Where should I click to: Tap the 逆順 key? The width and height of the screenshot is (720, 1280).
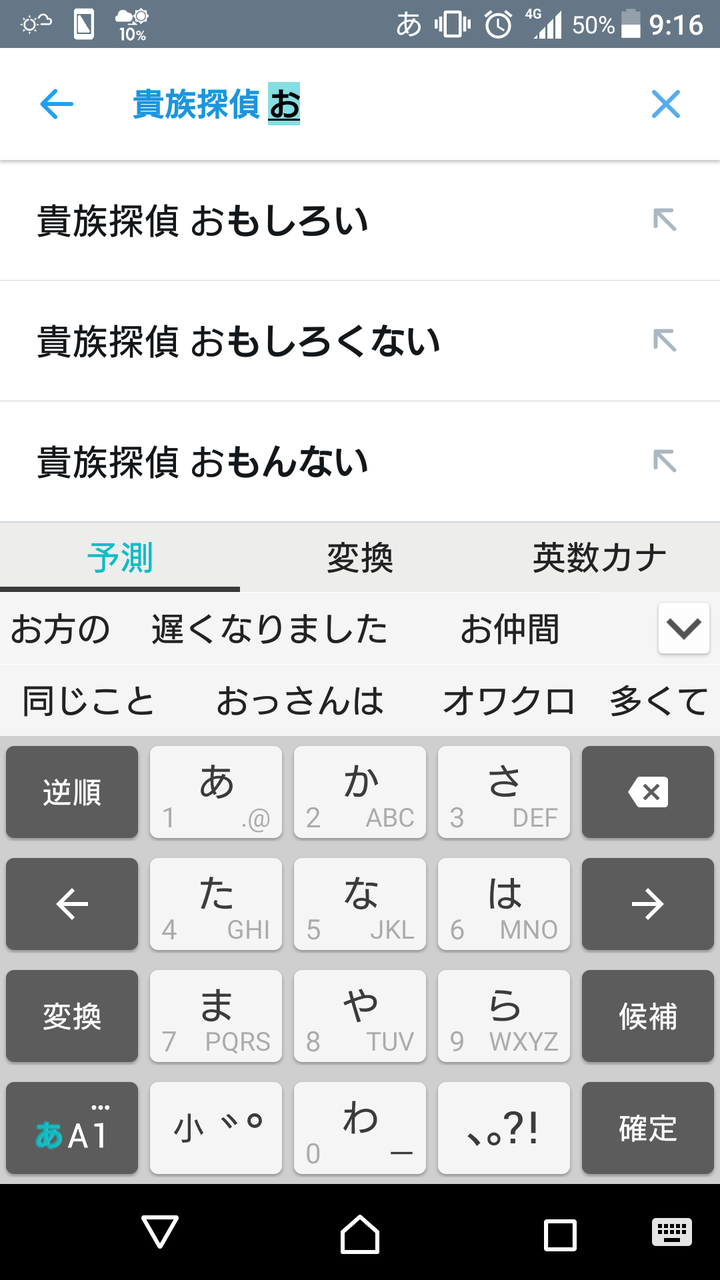[72, 792]
